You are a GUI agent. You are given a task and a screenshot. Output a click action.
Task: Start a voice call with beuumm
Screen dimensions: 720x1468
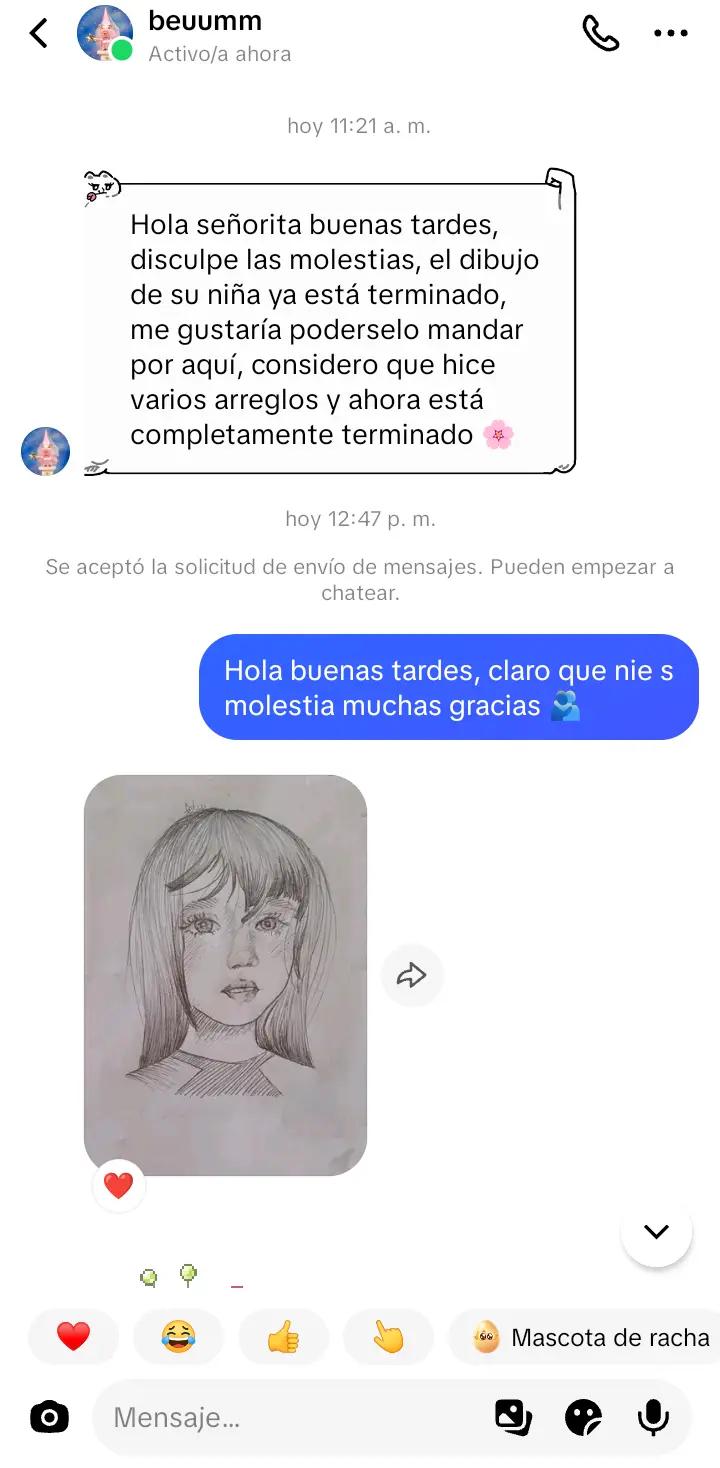click(600, 33)
